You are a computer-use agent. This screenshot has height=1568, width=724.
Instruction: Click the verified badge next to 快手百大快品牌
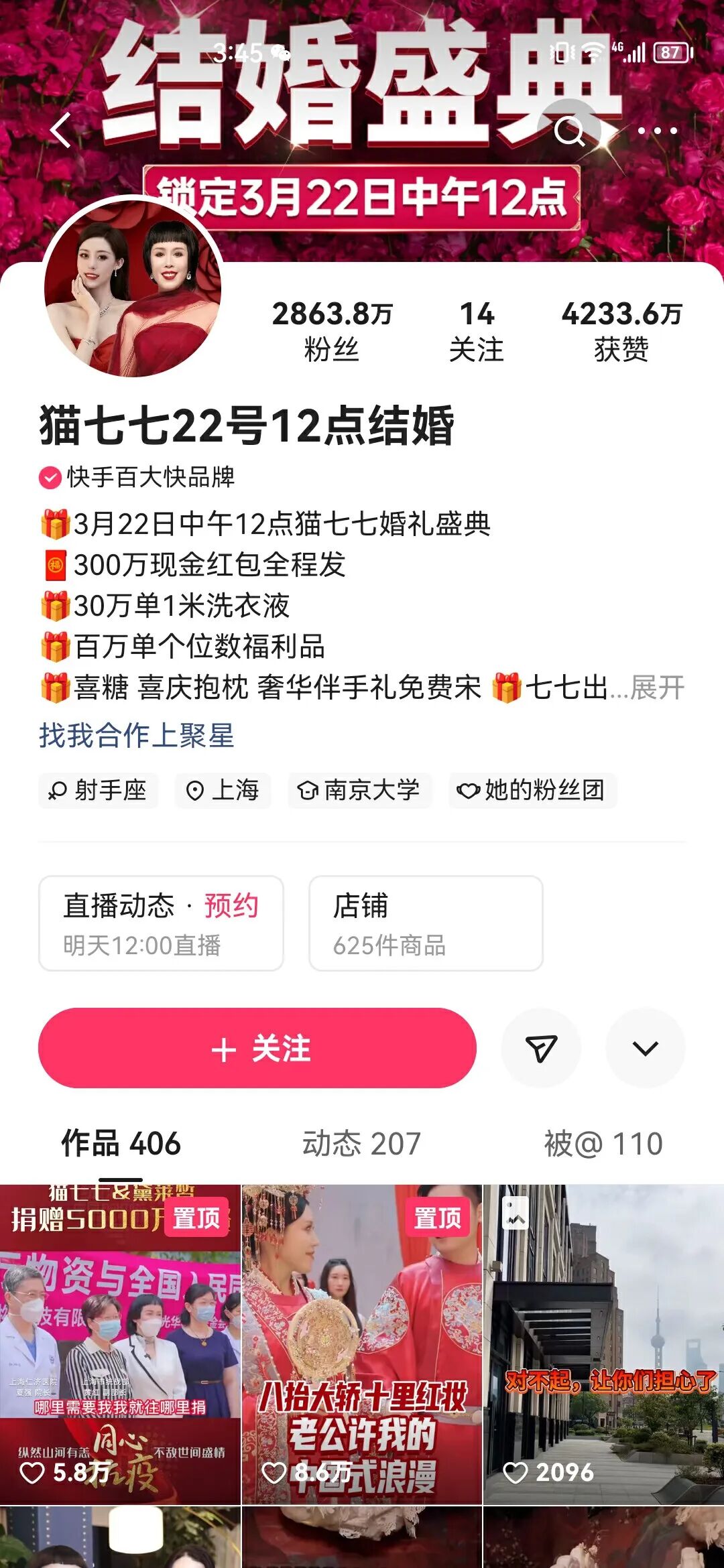pos(47,478)
